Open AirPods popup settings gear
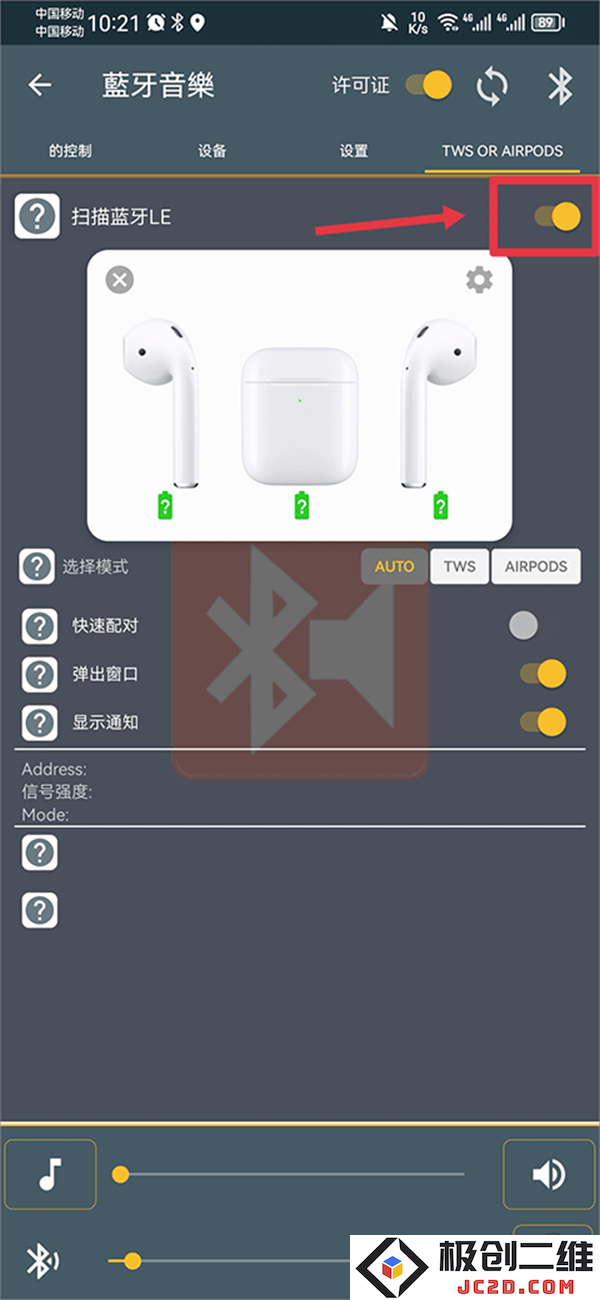The width and height of the screenshot is (600, 1300). [x=480, y=280]
